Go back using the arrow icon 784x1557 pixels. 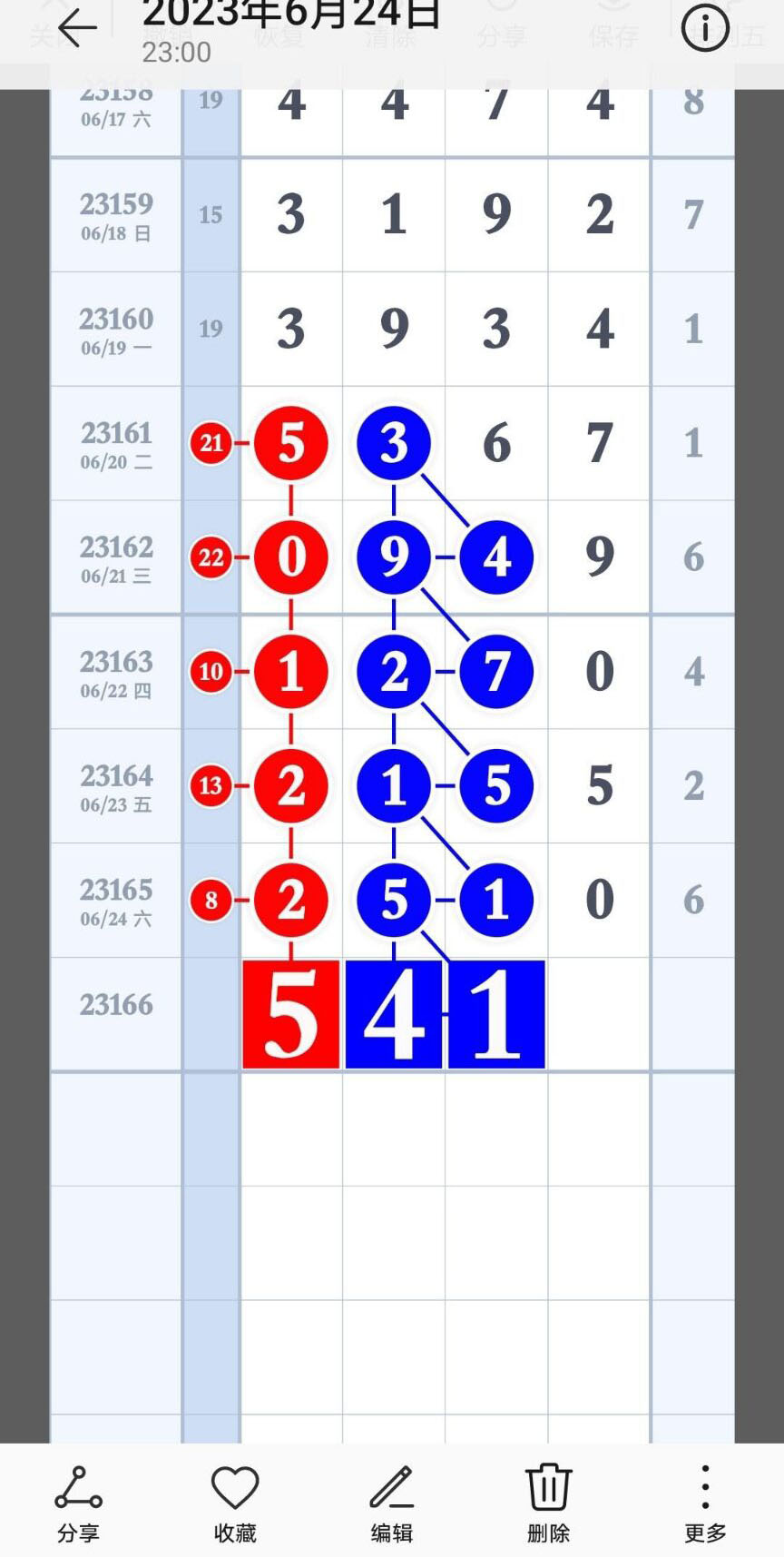(77, 29)
